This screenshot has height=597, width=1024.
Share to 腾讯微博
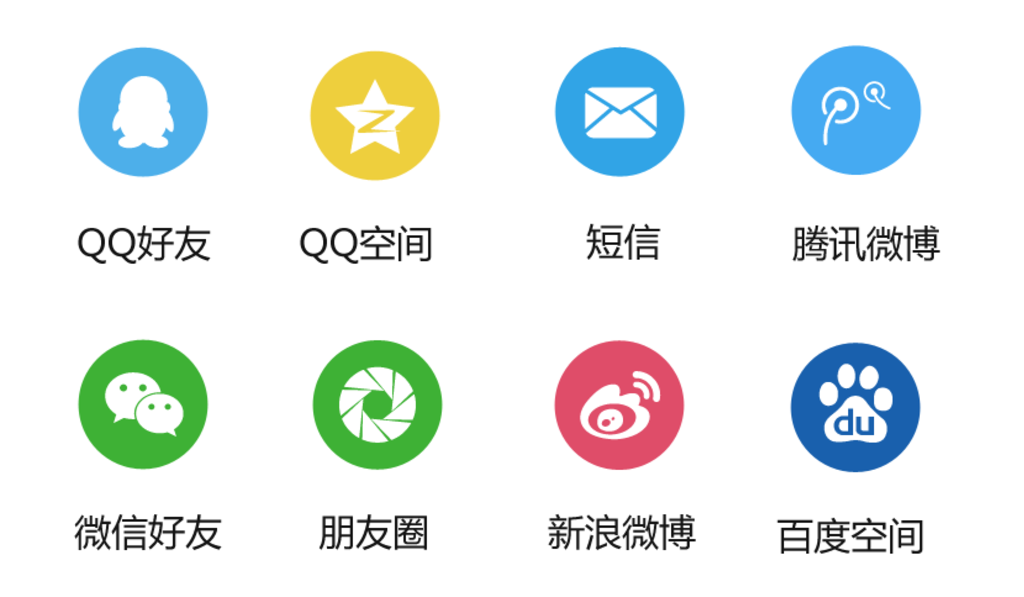pos(856,111)
